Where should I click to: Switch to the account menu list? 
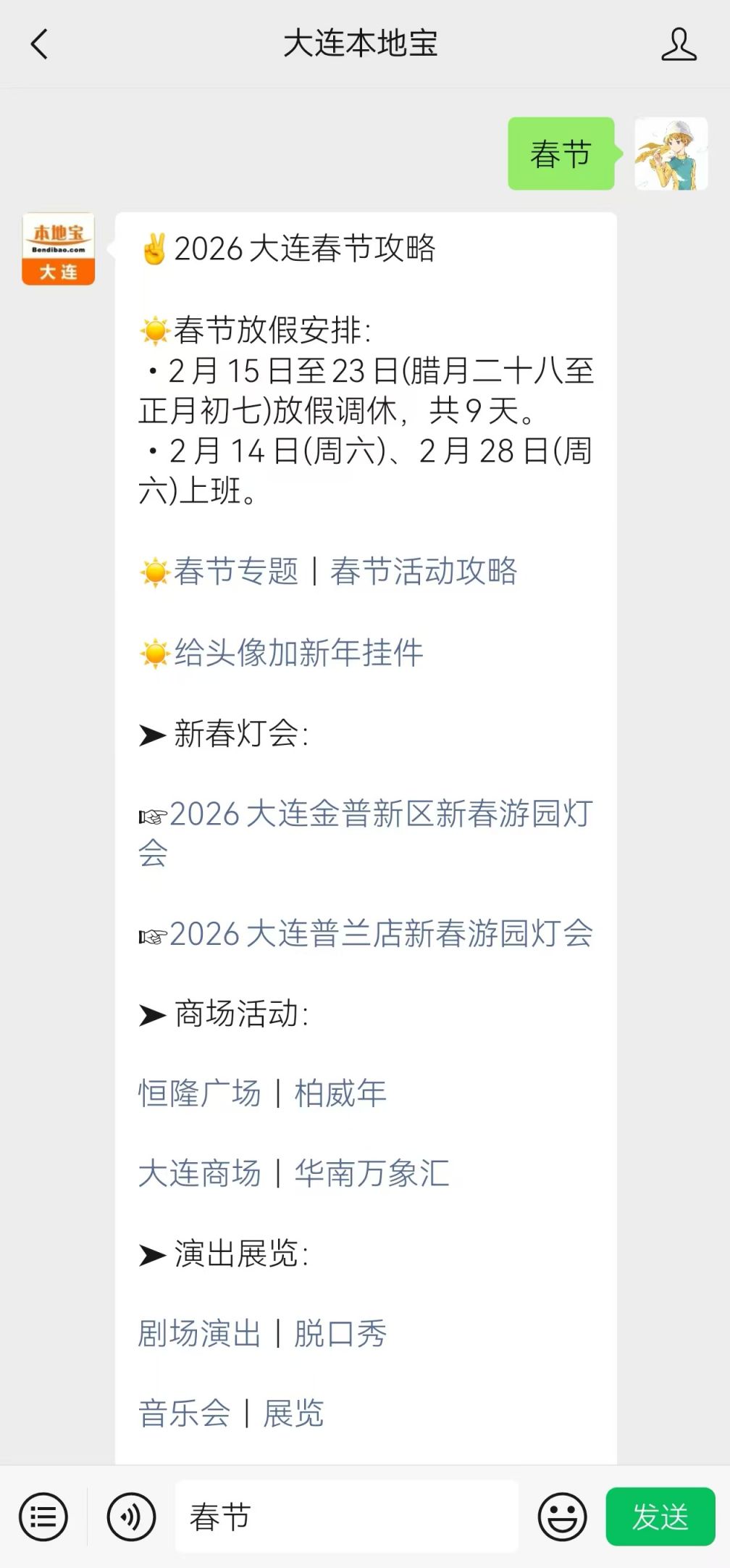pyautogui.click(x=43, y=1517)
